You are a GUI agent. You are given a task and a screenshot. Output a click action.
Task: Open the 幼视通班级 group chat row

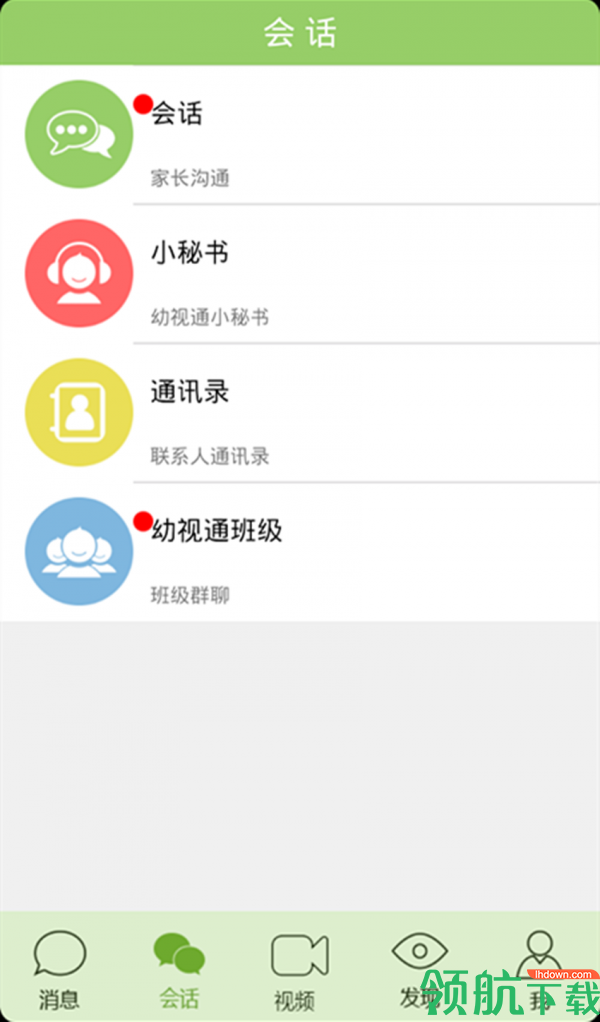click(300, 552)
